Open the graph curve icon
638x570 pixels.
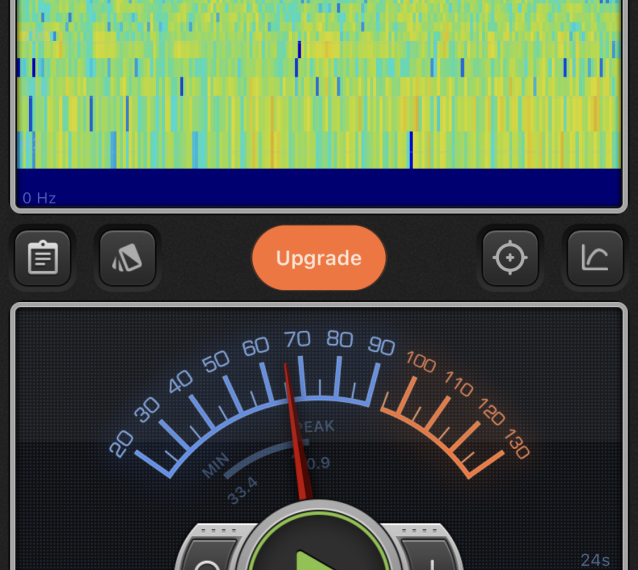pyautogui.click(x=595, y=258)
